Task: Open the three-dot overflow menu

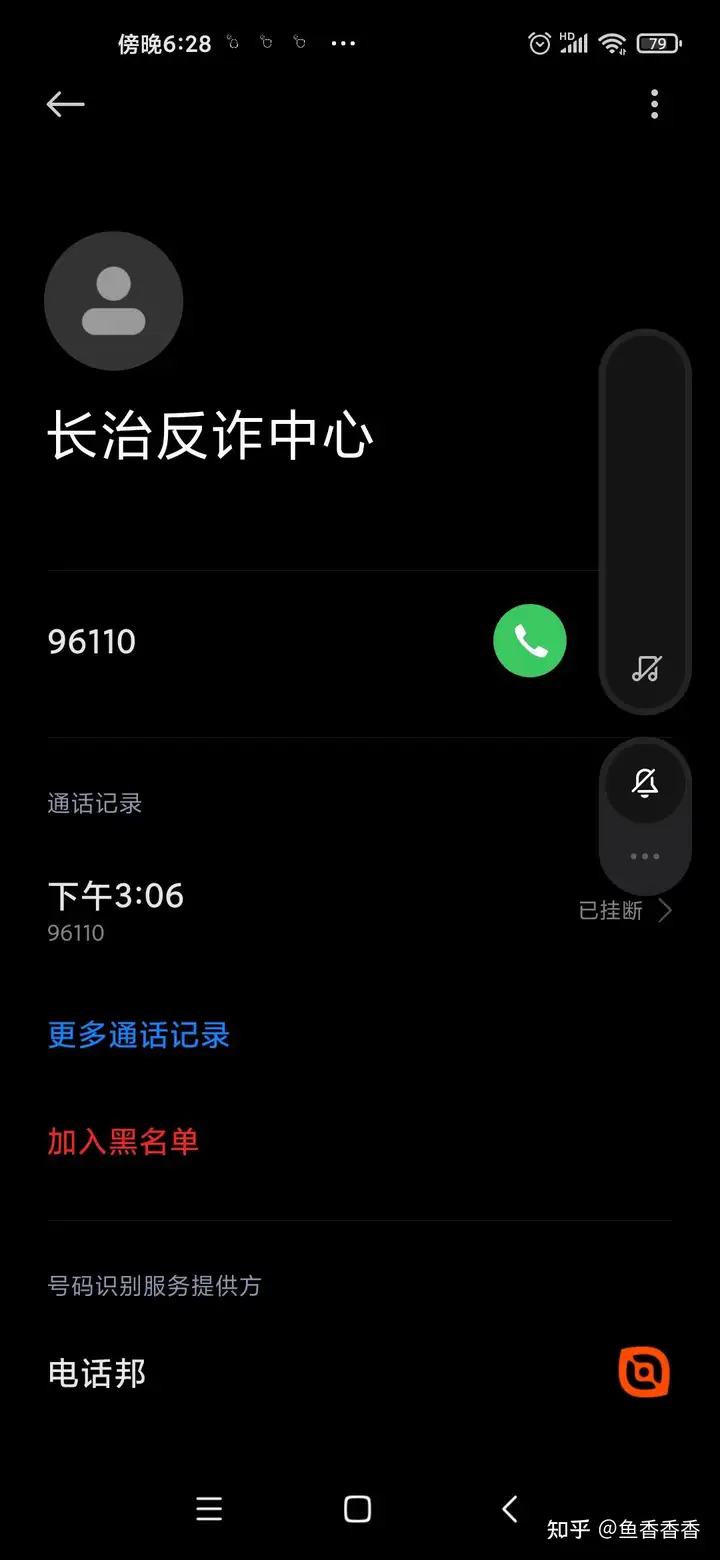Action: point(654,104)
